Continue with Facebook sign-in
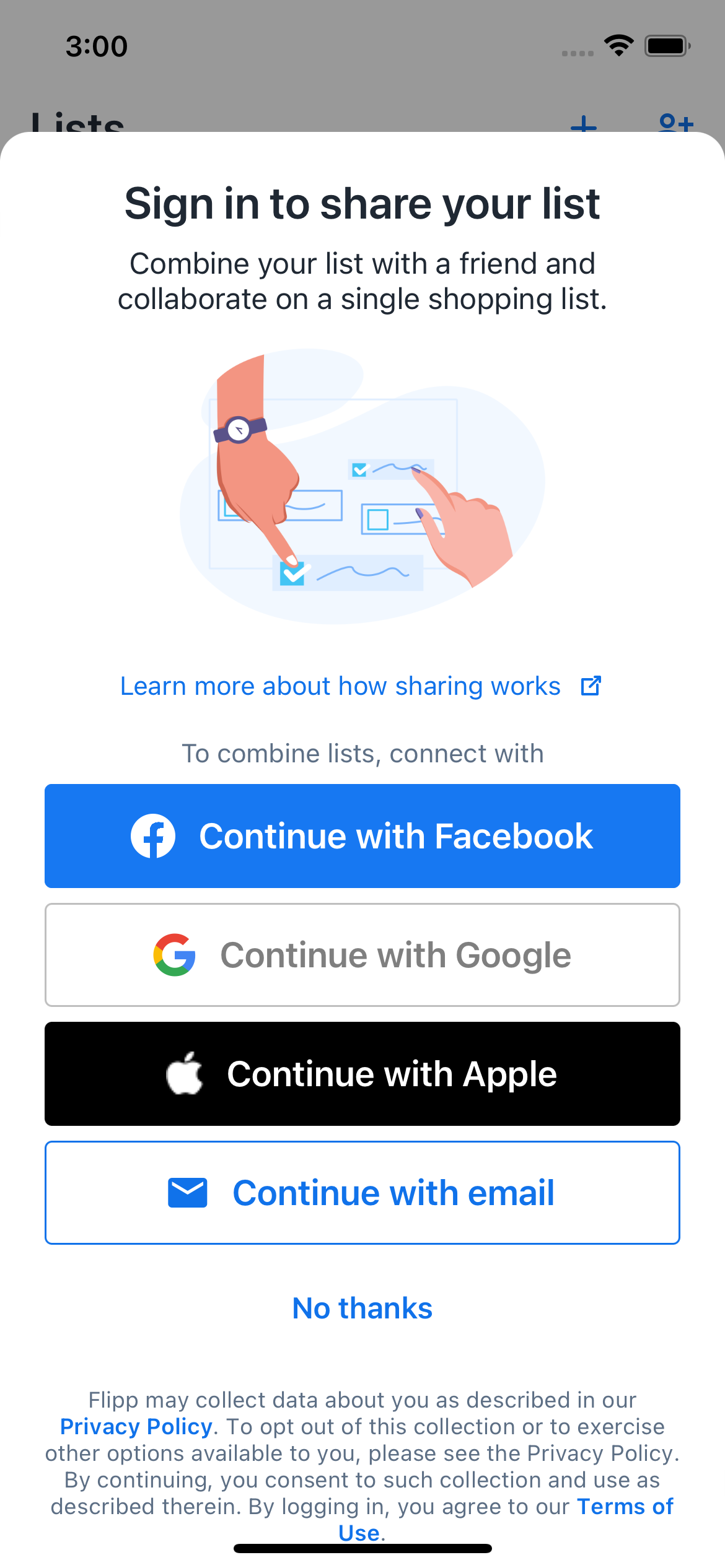 (x=362, y=835)
